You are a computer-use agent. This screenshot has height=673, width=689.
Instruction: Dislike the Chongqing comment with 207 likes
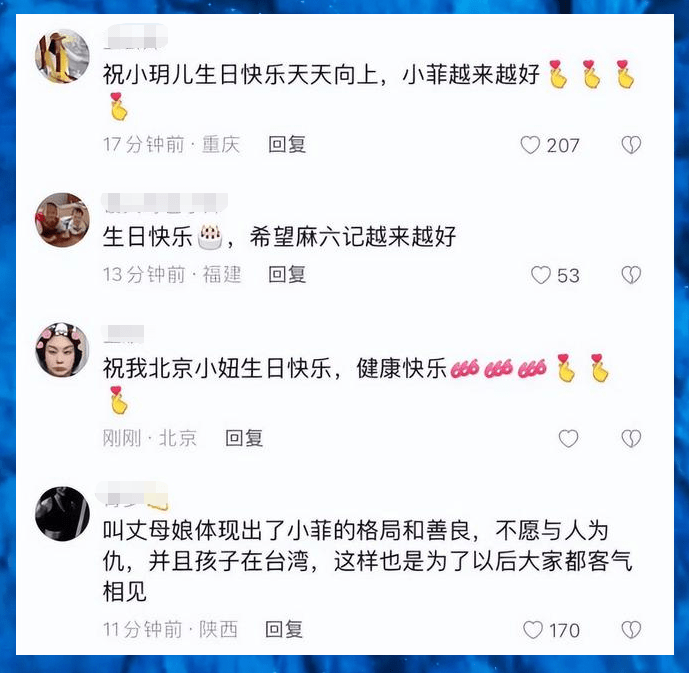631,145
